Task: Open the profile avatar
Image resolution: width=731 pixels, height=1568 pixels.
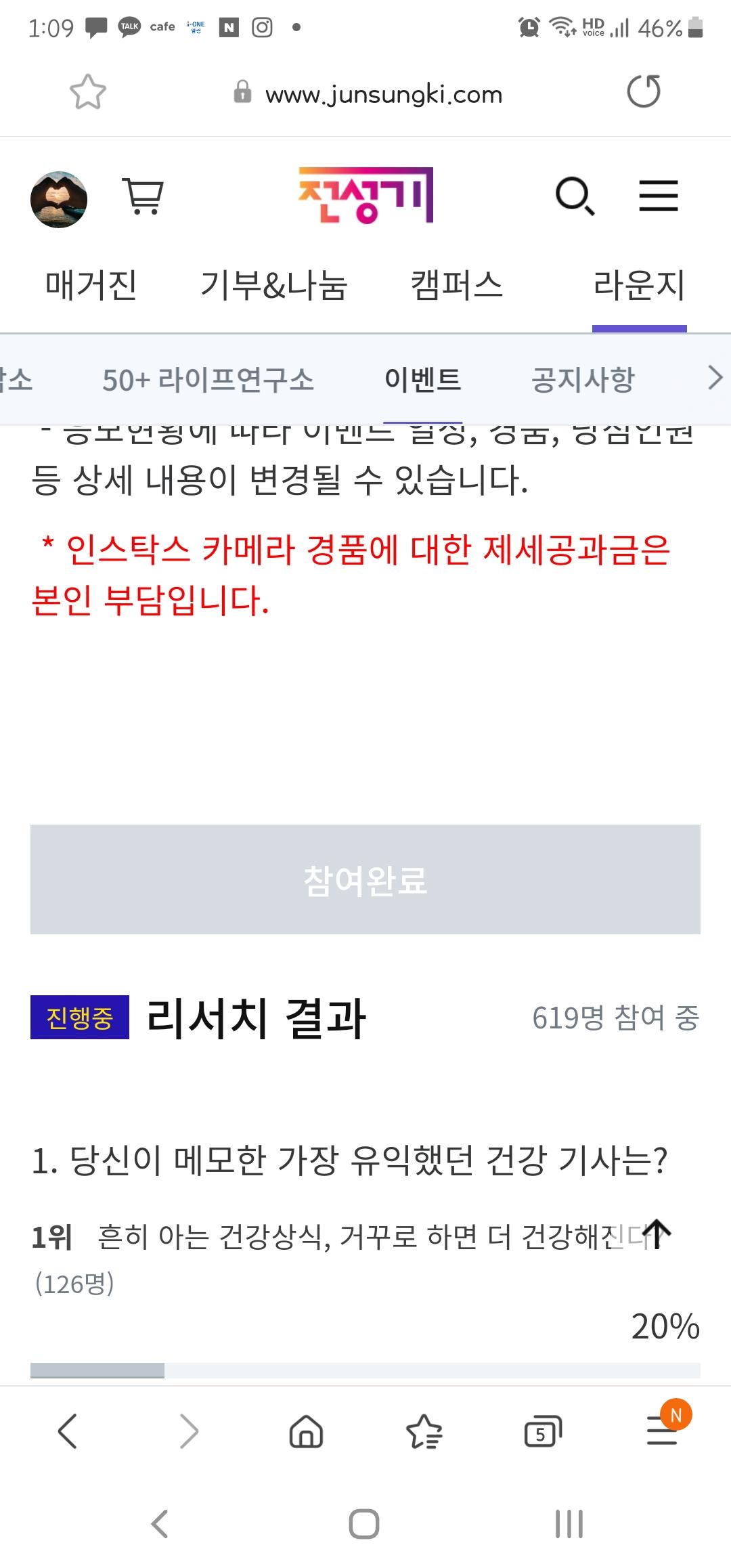Action: point(59,199)
